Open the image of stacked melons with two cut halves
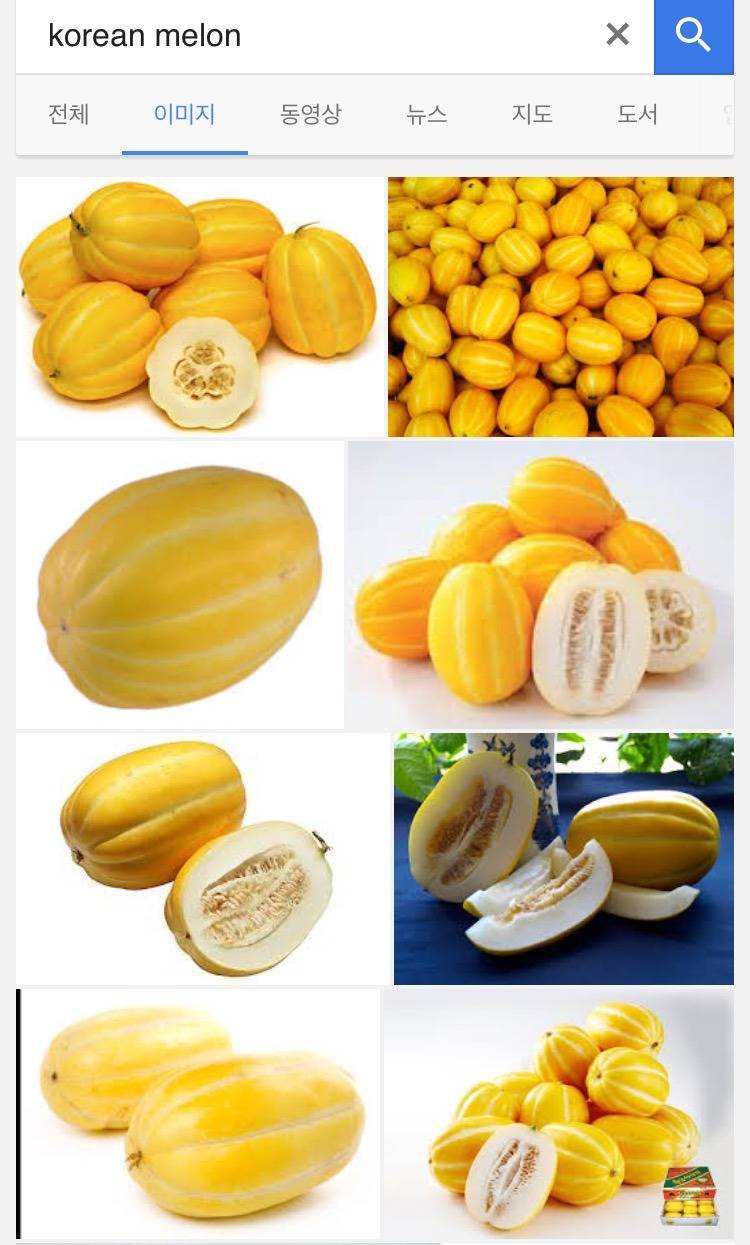This screenshot has width=750, height=1245. click(x=540, y=585)
